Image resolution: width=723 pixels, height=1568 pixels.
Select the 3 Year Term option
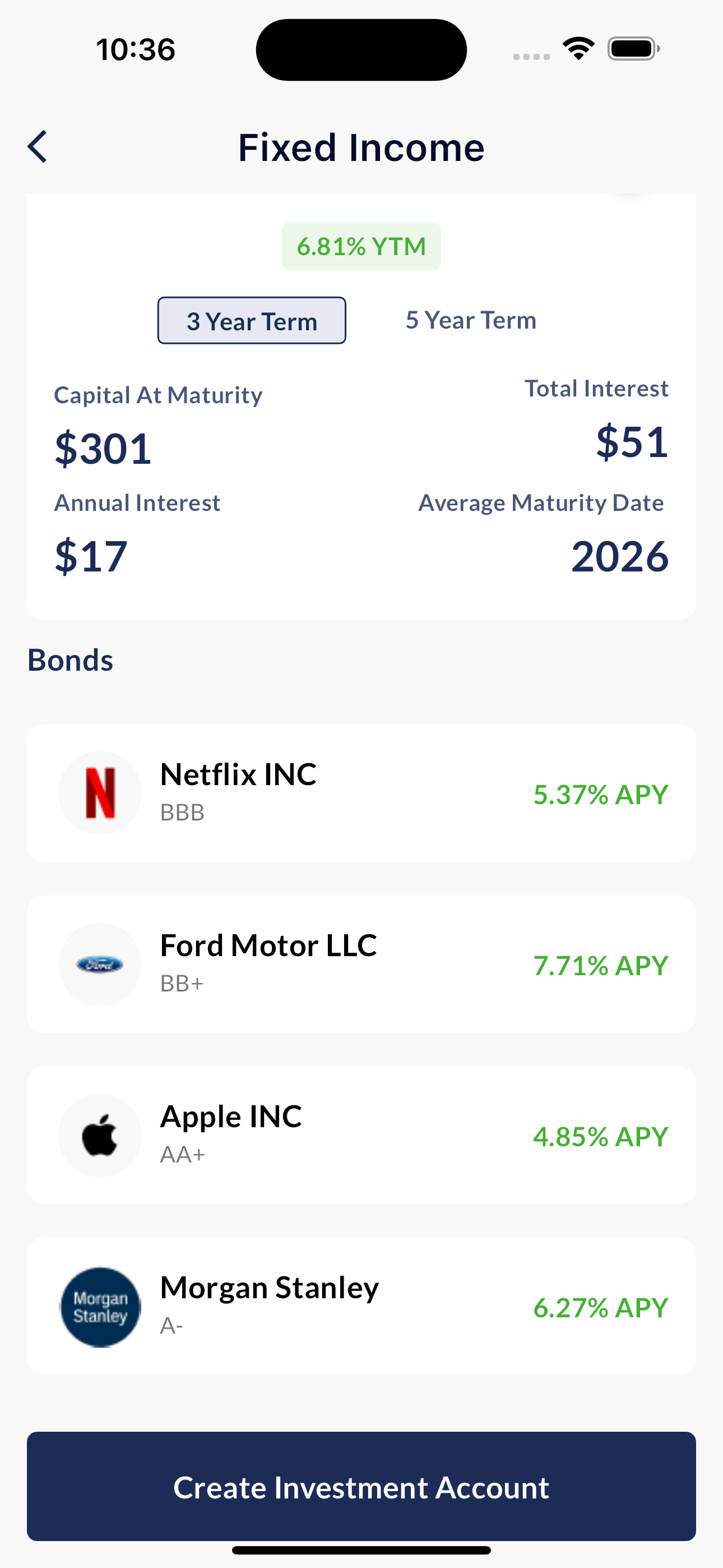tap(251, 321)
